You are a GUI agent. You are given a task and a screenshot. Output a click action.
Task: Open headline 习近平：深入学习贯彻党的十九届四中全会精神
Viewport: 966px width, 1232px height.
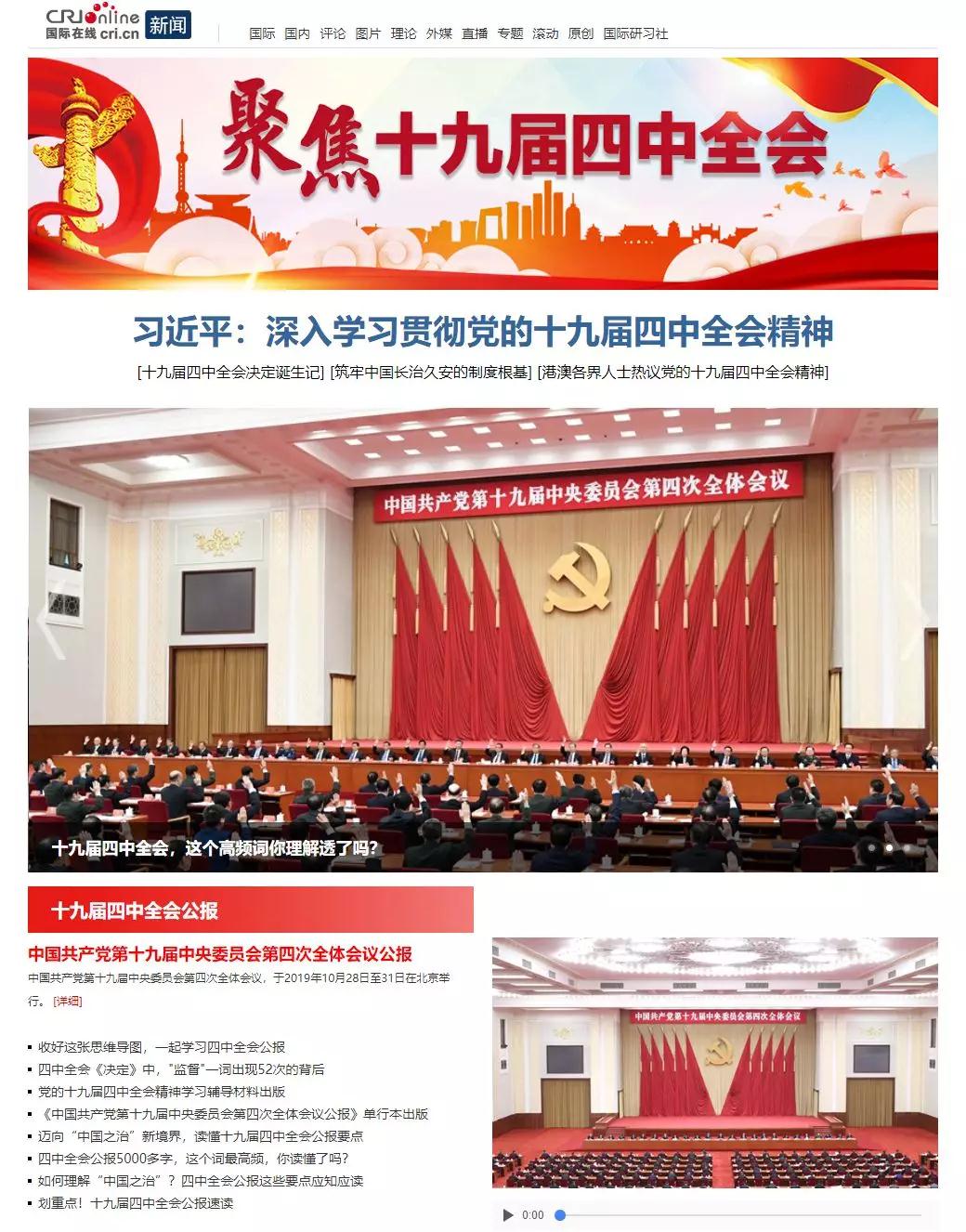click(483, 332)
